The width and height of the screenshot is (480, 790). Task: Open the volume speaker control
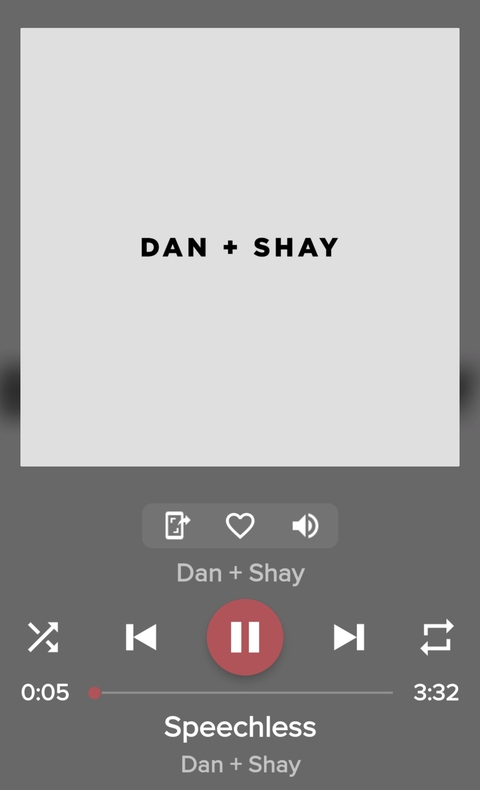305,525
